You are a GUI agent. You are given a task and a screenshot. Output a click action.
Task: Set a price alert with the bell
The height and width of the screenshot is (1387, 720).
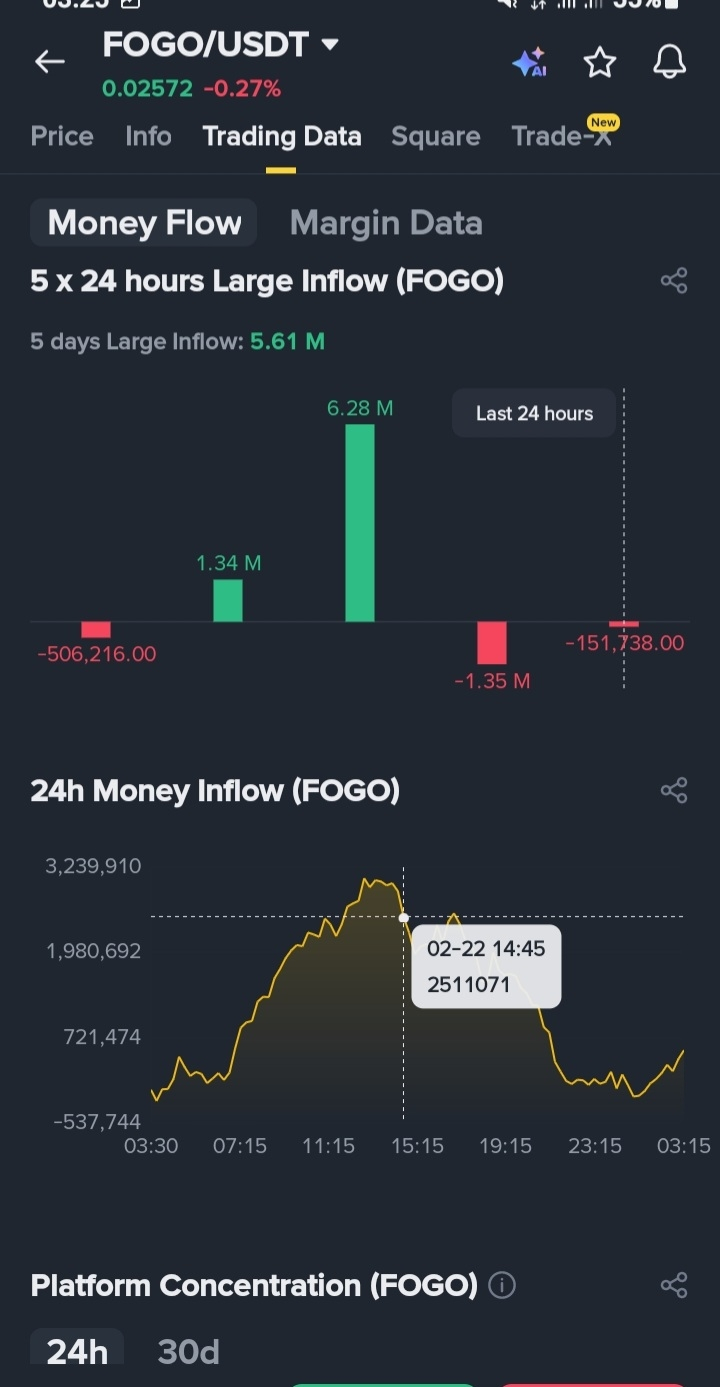click(x=669, y=63)
